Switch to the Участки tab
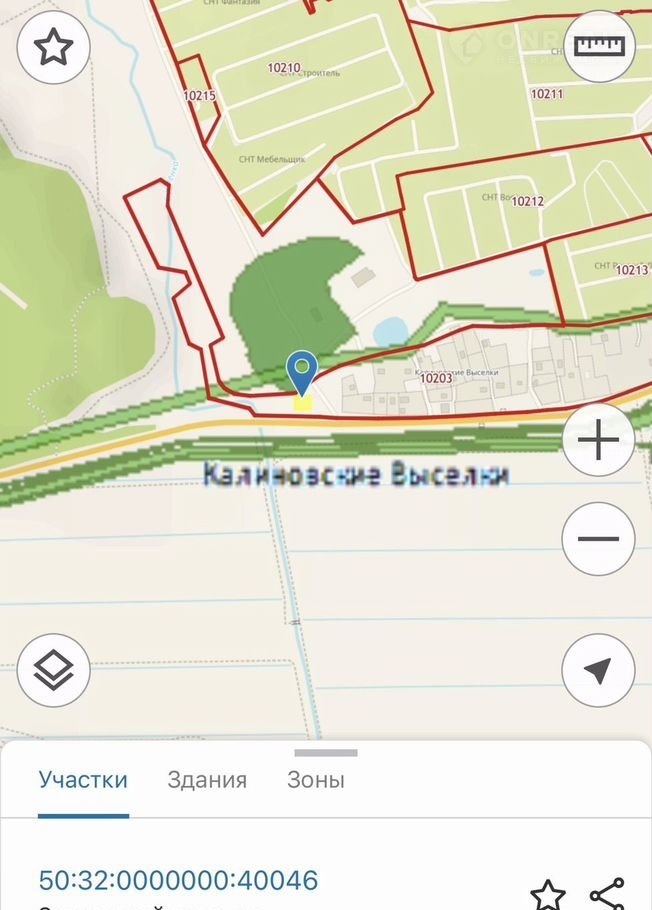 (83, 780)
